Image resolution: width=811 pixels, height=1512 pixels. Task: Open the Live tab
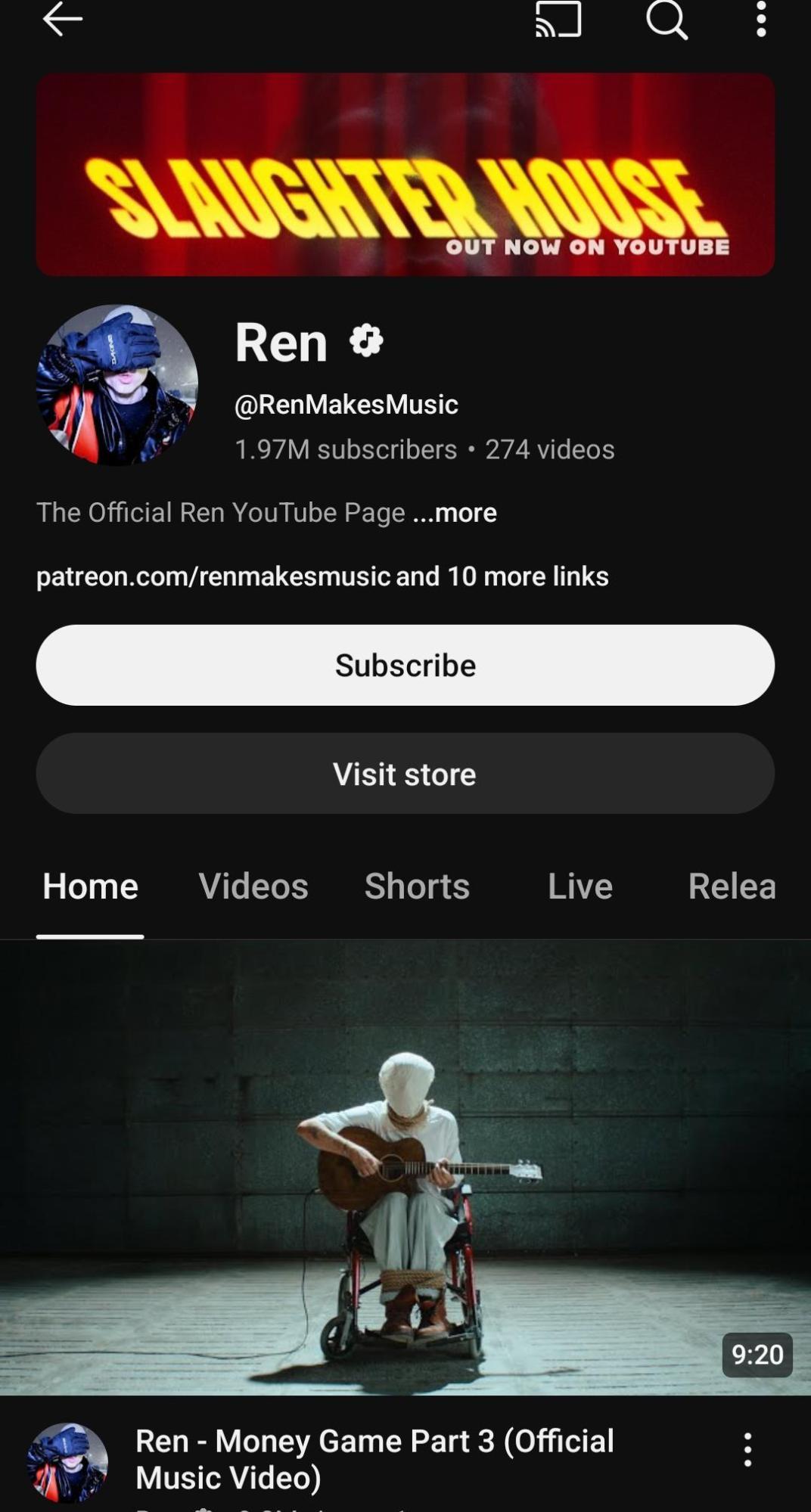tap(580, 886)
